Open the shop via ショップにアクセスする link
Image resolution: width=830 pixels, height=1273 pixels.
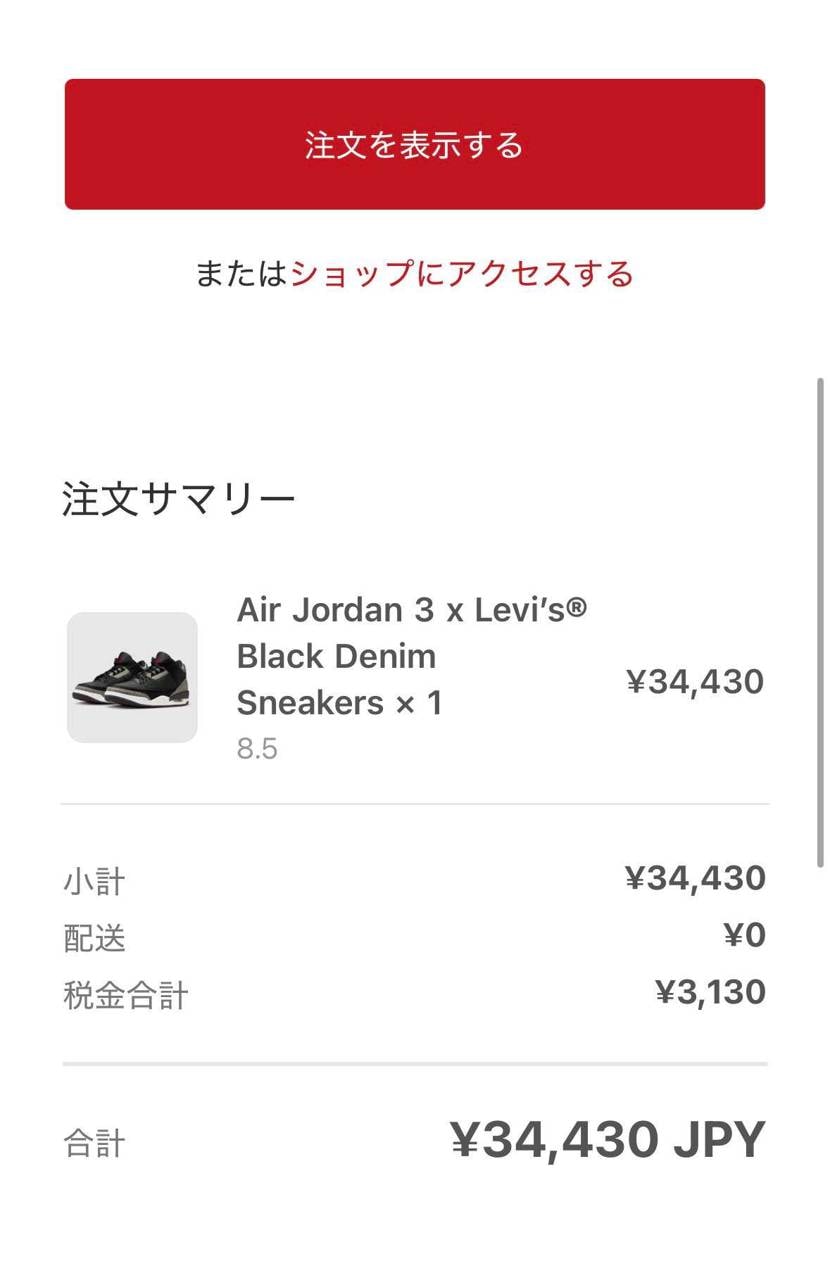462,272
